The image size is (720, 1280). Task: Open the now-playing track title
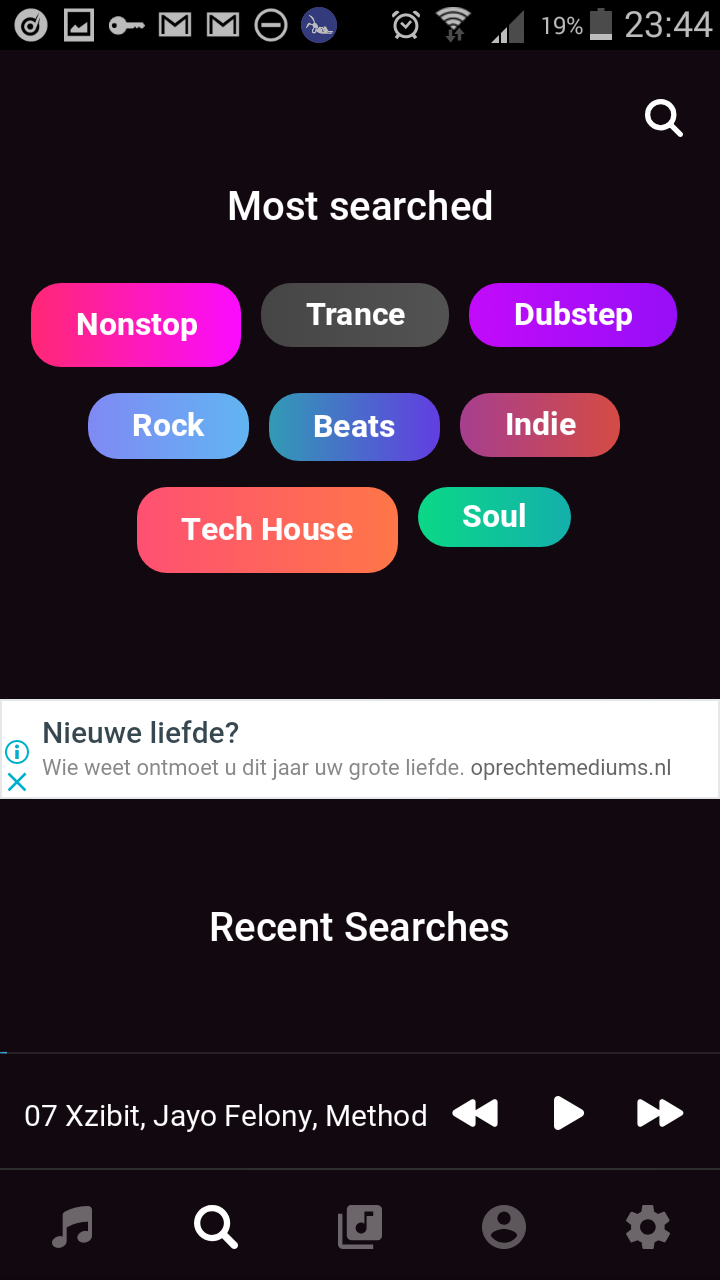coord(226,1116)
